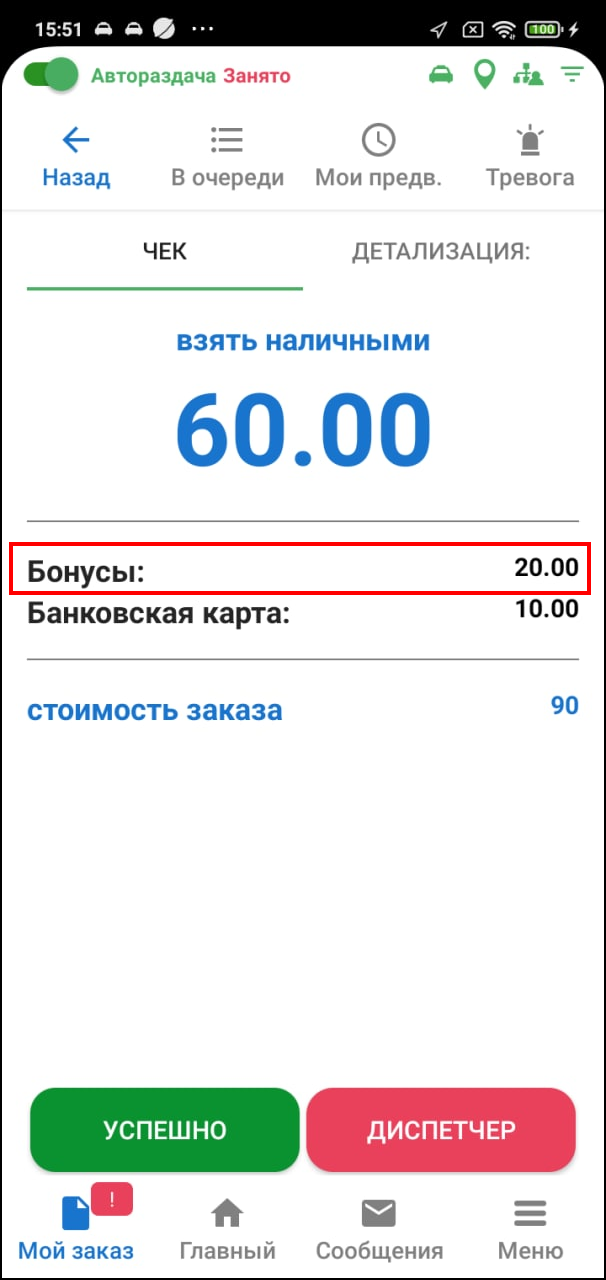Open Мои предв. orders

click(x=378, y=157)
